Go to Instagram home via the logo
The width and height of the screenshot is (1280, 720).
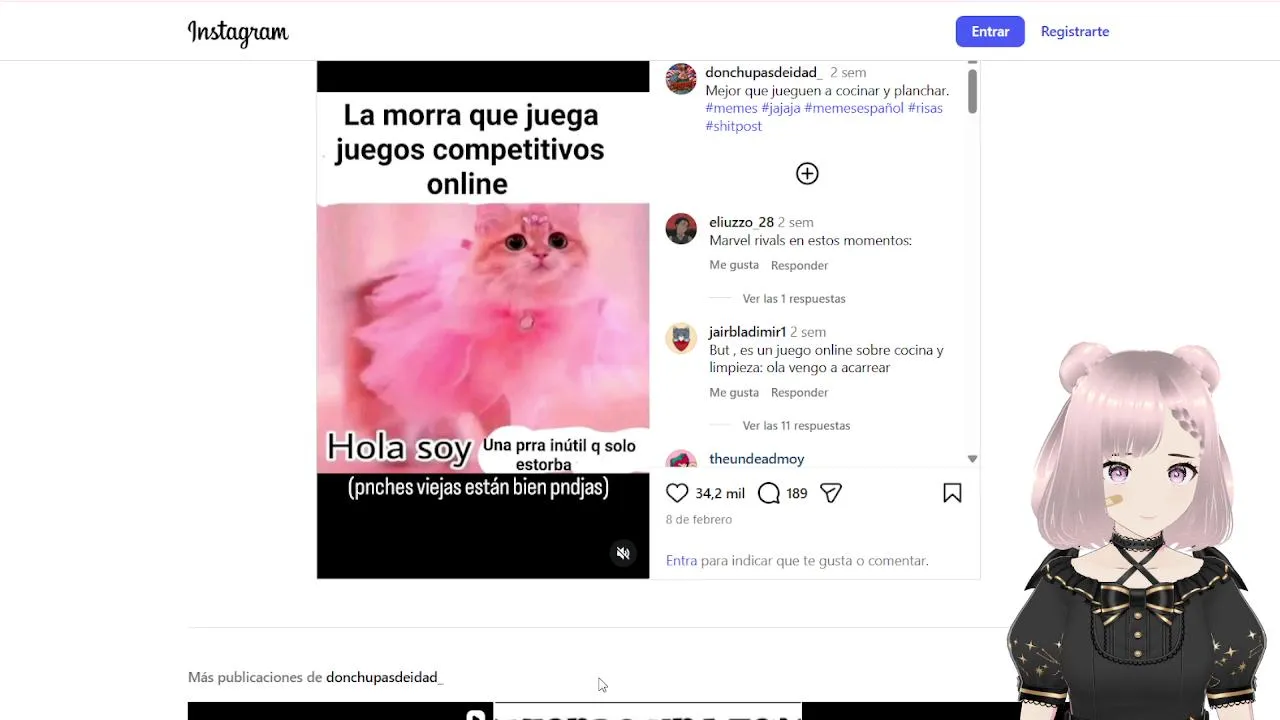coord(238,32)
